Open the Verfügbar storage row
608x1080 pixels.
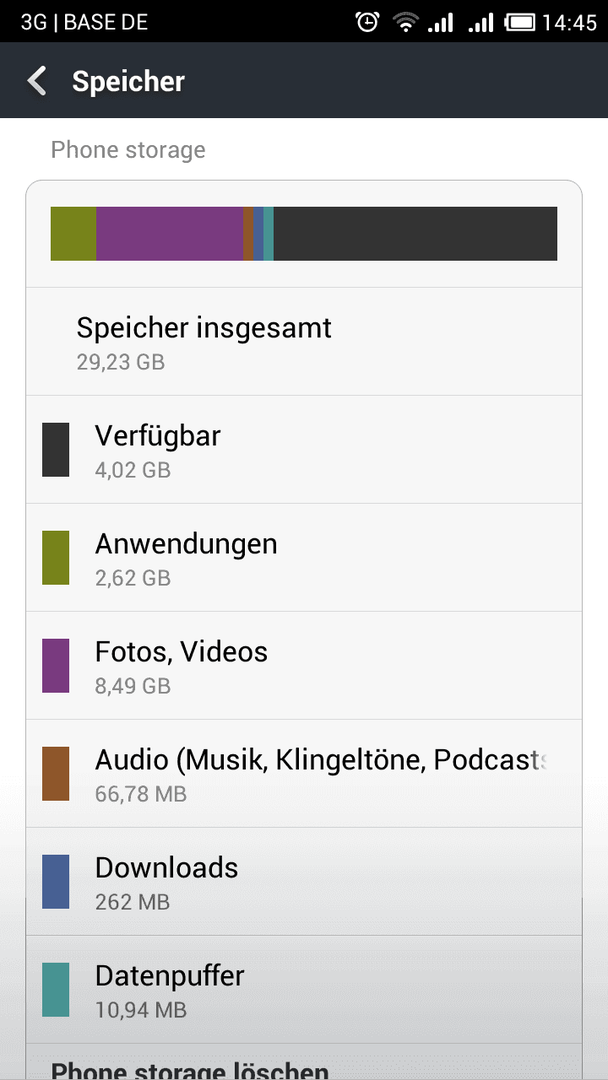click(304, 449)
